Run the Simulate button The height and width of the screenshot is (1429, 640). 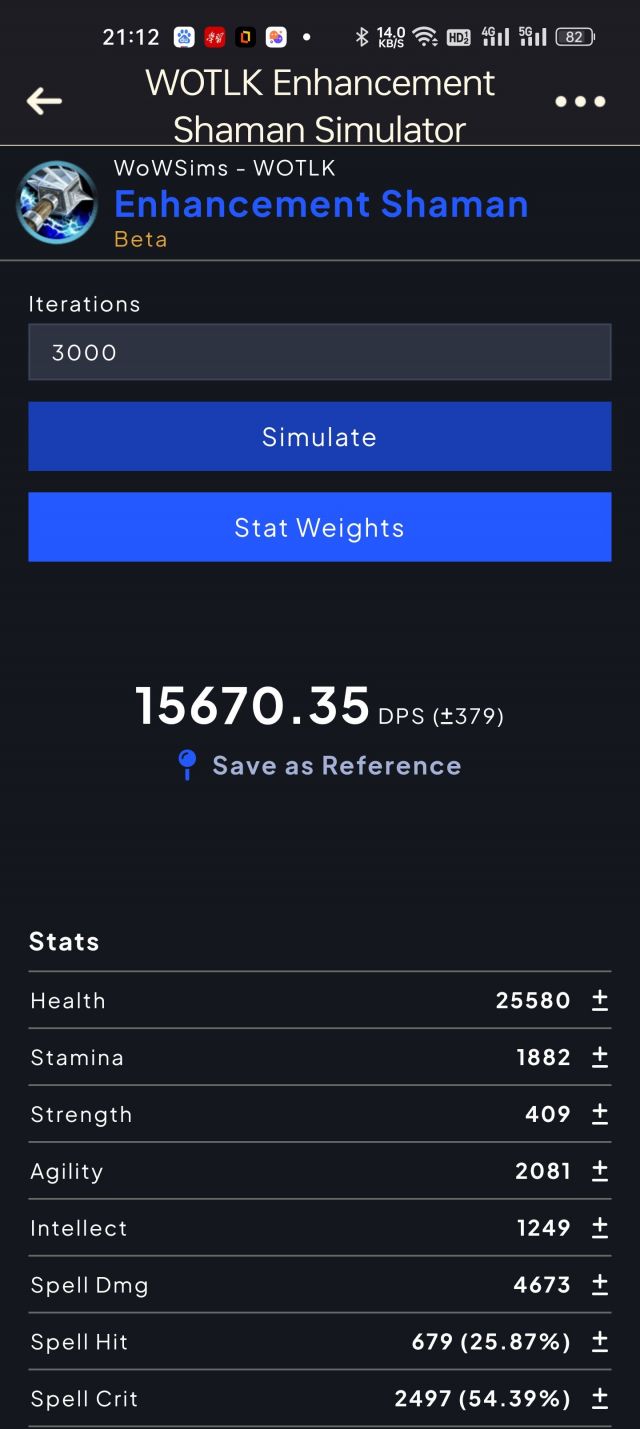[x=319, y=437]
